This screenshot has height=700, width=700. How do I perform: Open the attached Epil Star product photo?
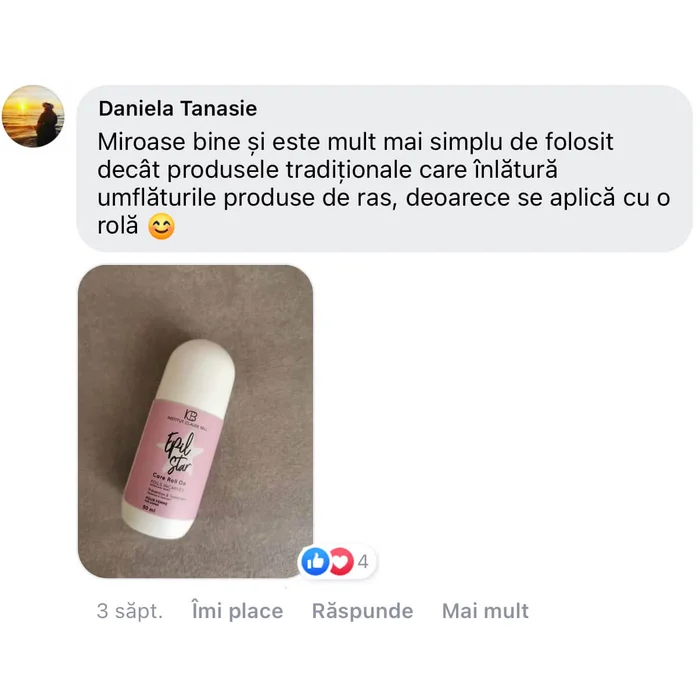click(x=195, y=421)
